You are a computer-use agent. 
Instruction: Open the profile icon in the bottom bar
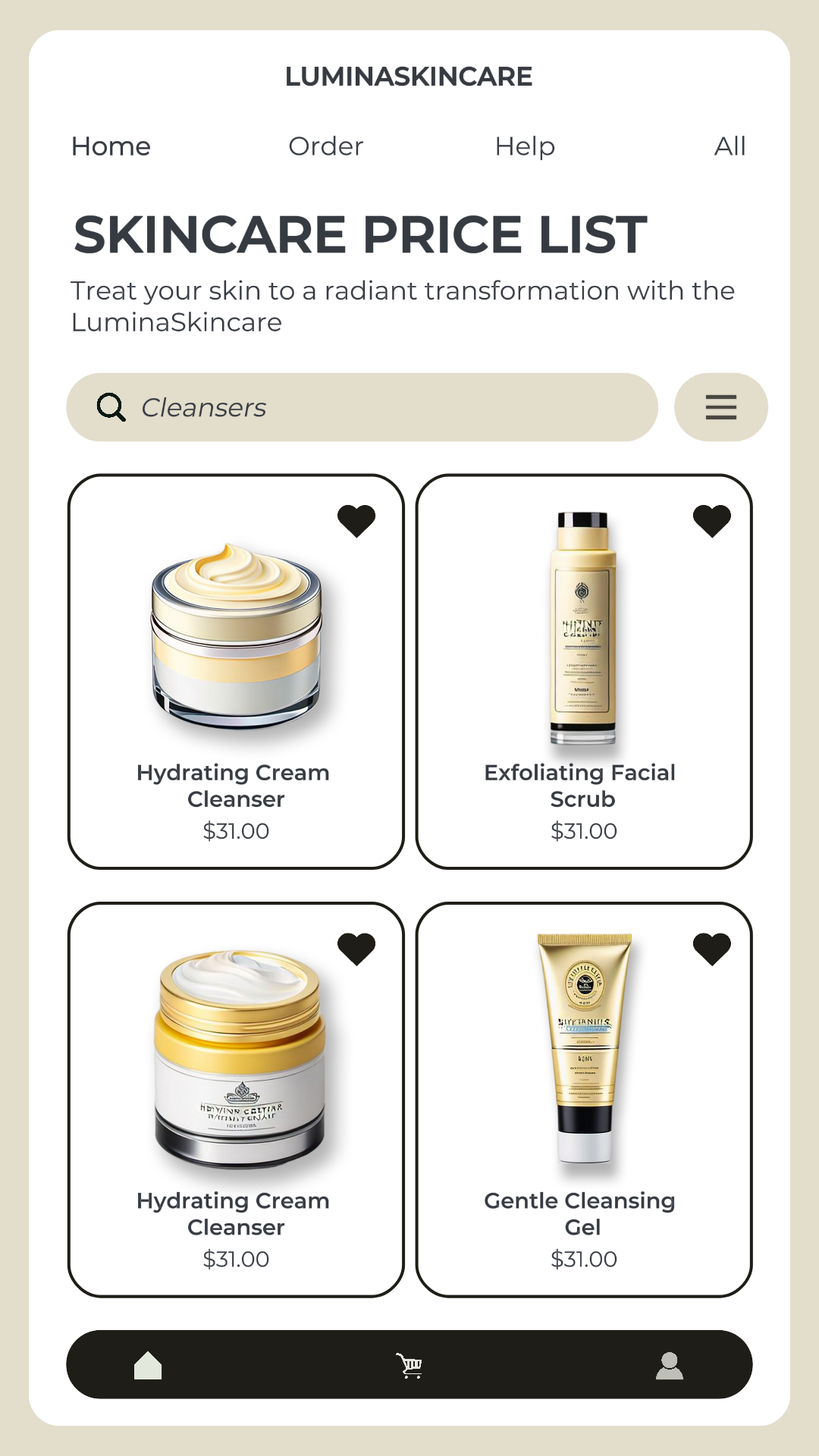tap(670, 1365)
